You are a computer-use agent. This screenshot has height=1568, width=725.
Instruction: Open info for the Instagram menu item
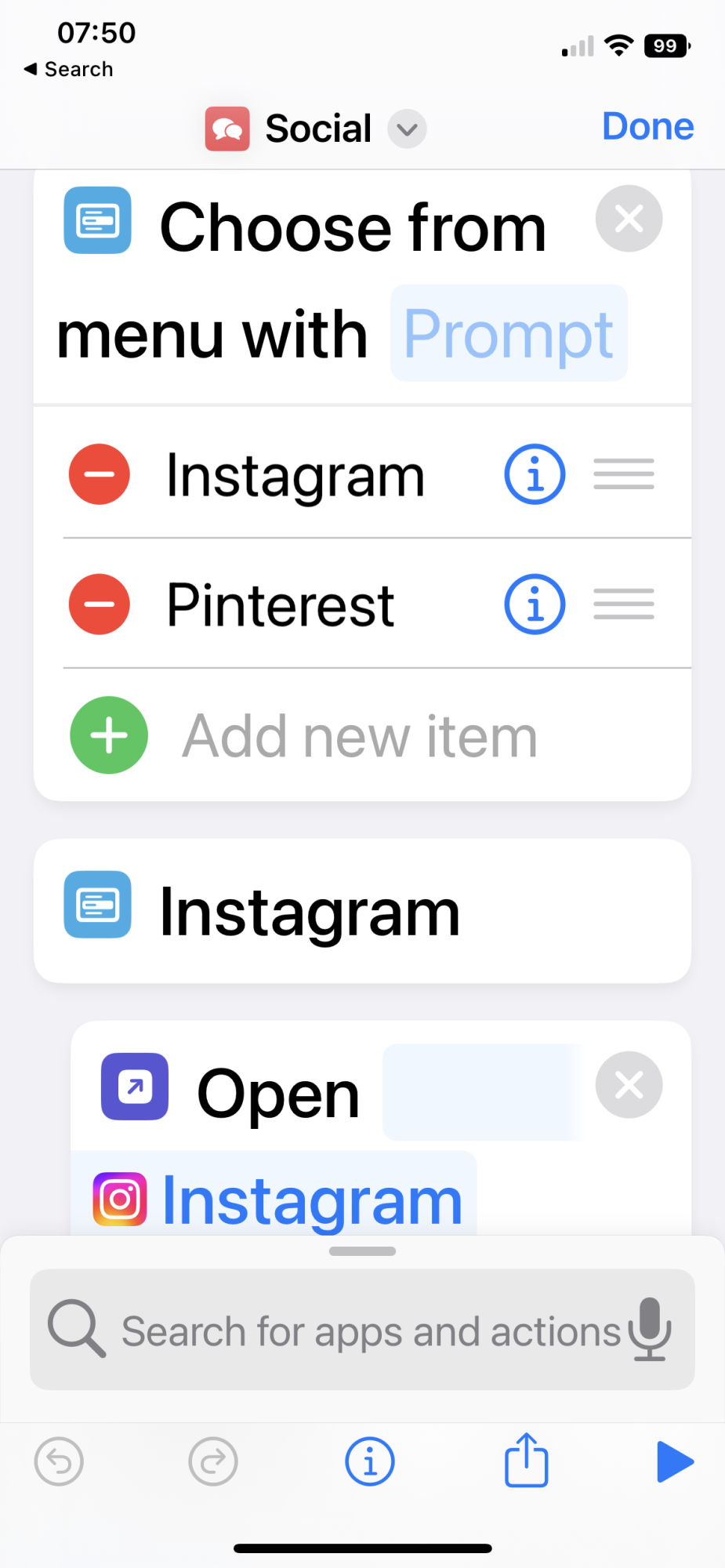[x=535, y=474]
